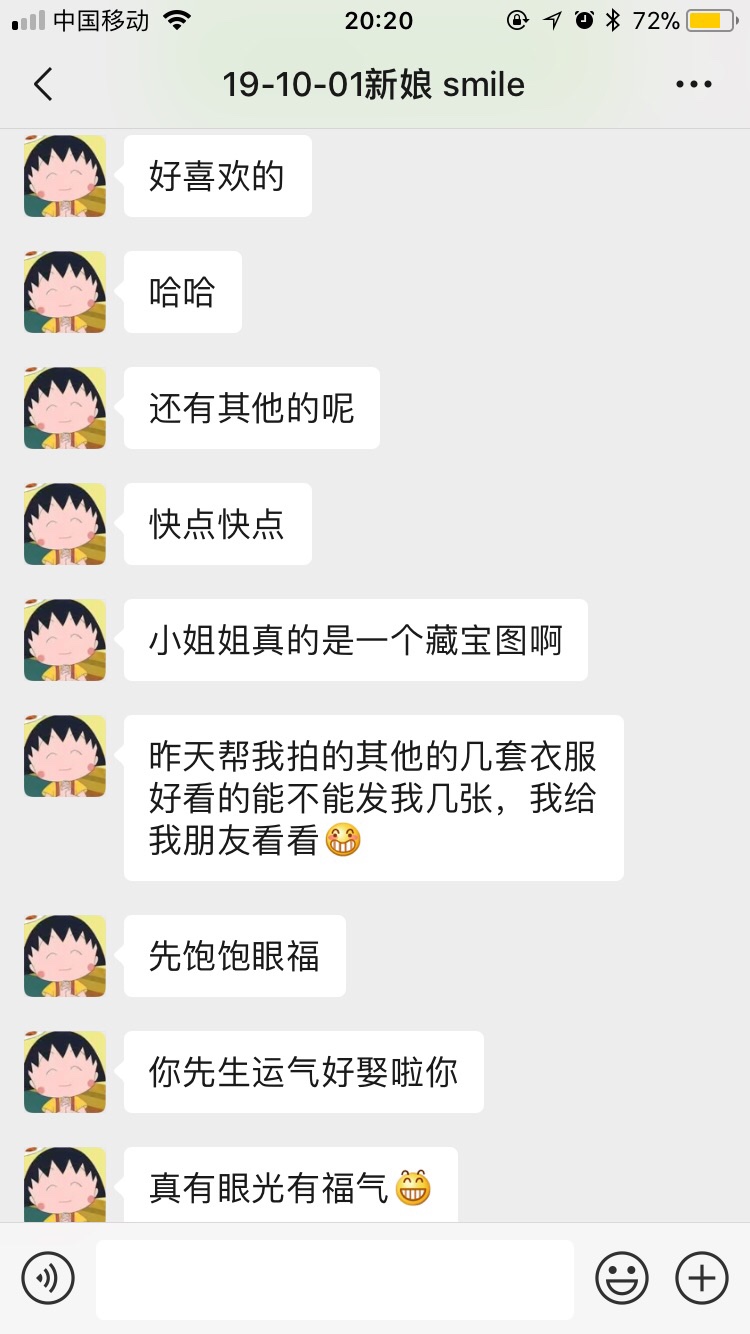Viewport: 750px width, 1334px height.
Task: Open the chat info overflow menu
Action: coord(693,85)
